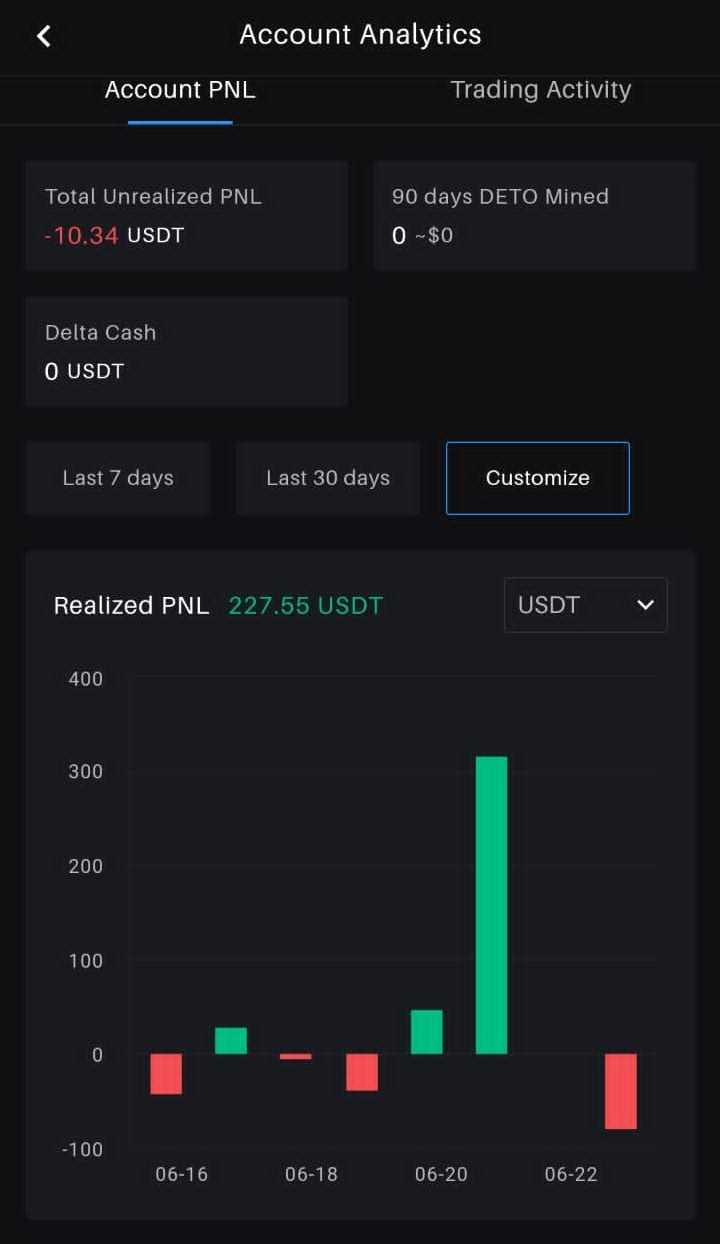Choose the Customize date range
The image size is (720, 1244).
pyautogui.click(x=538, y=478)
